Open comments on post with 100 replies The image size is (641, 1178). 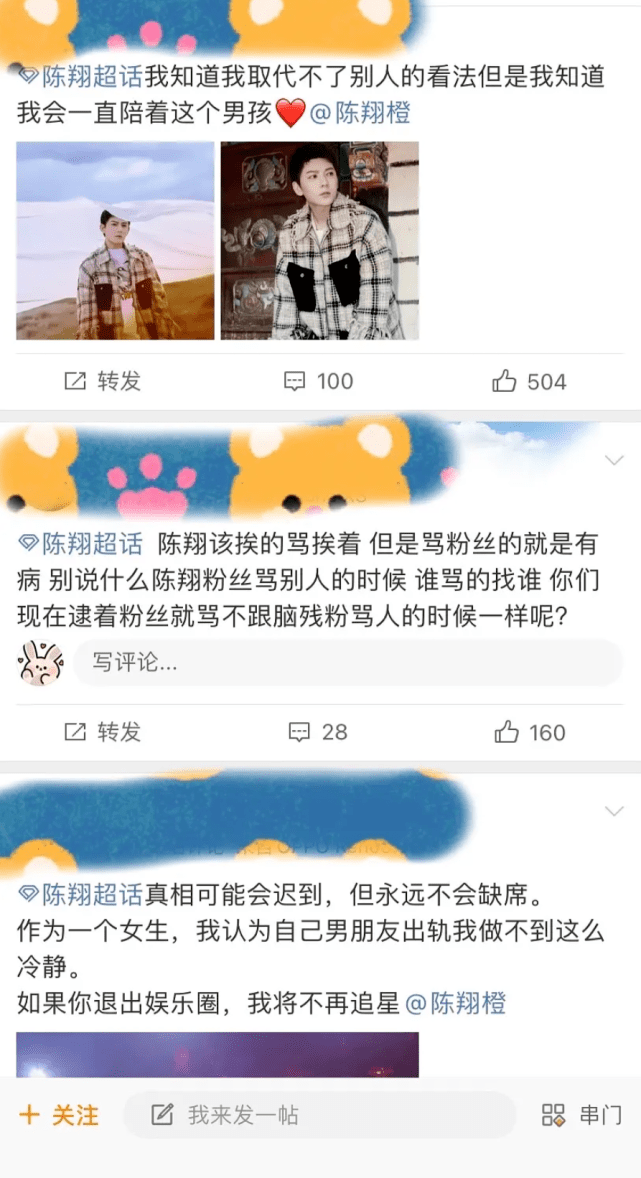[x=318, y=381]
